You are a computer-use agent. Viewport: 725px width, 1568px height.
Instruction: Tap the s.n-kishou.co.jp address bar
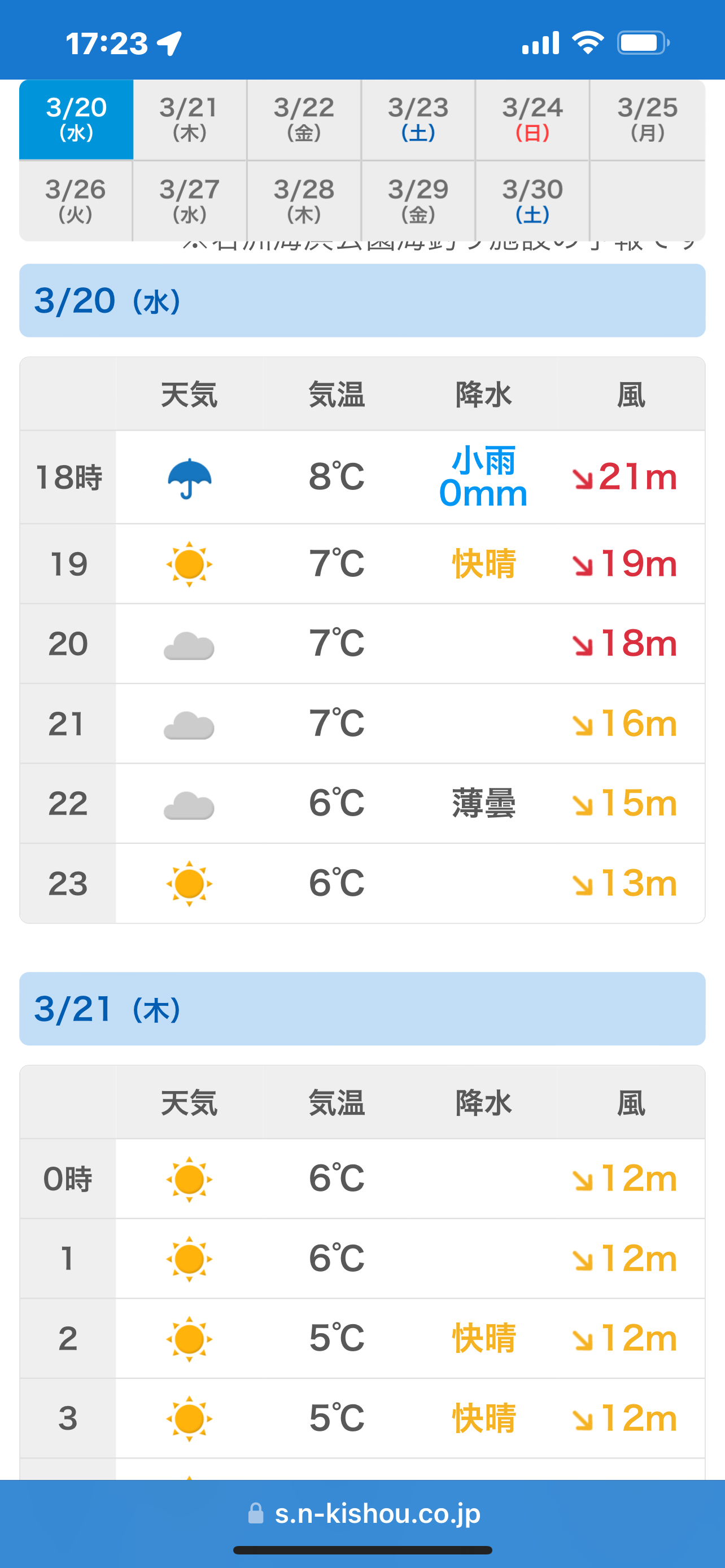coord(364,1514)
